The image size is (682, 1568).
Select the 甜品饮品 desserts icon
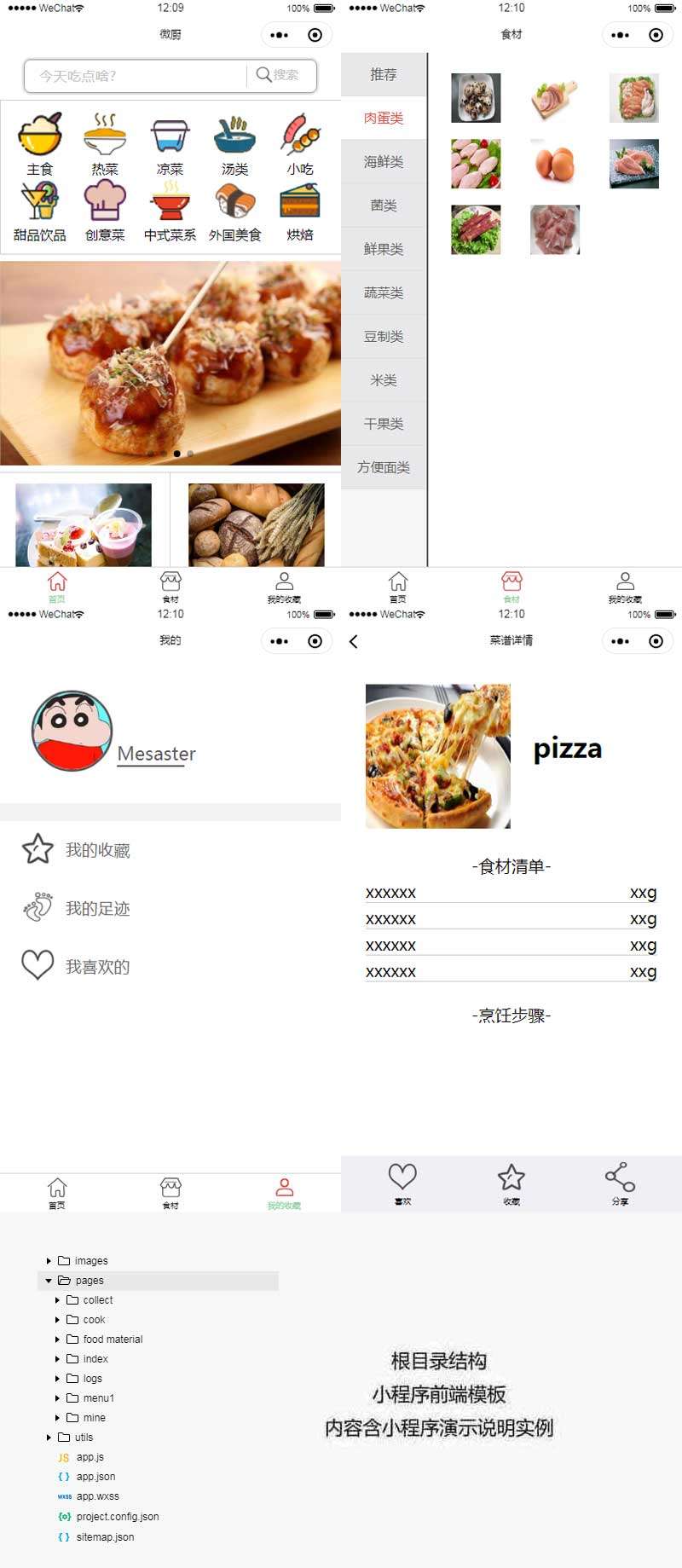point(40,205)
